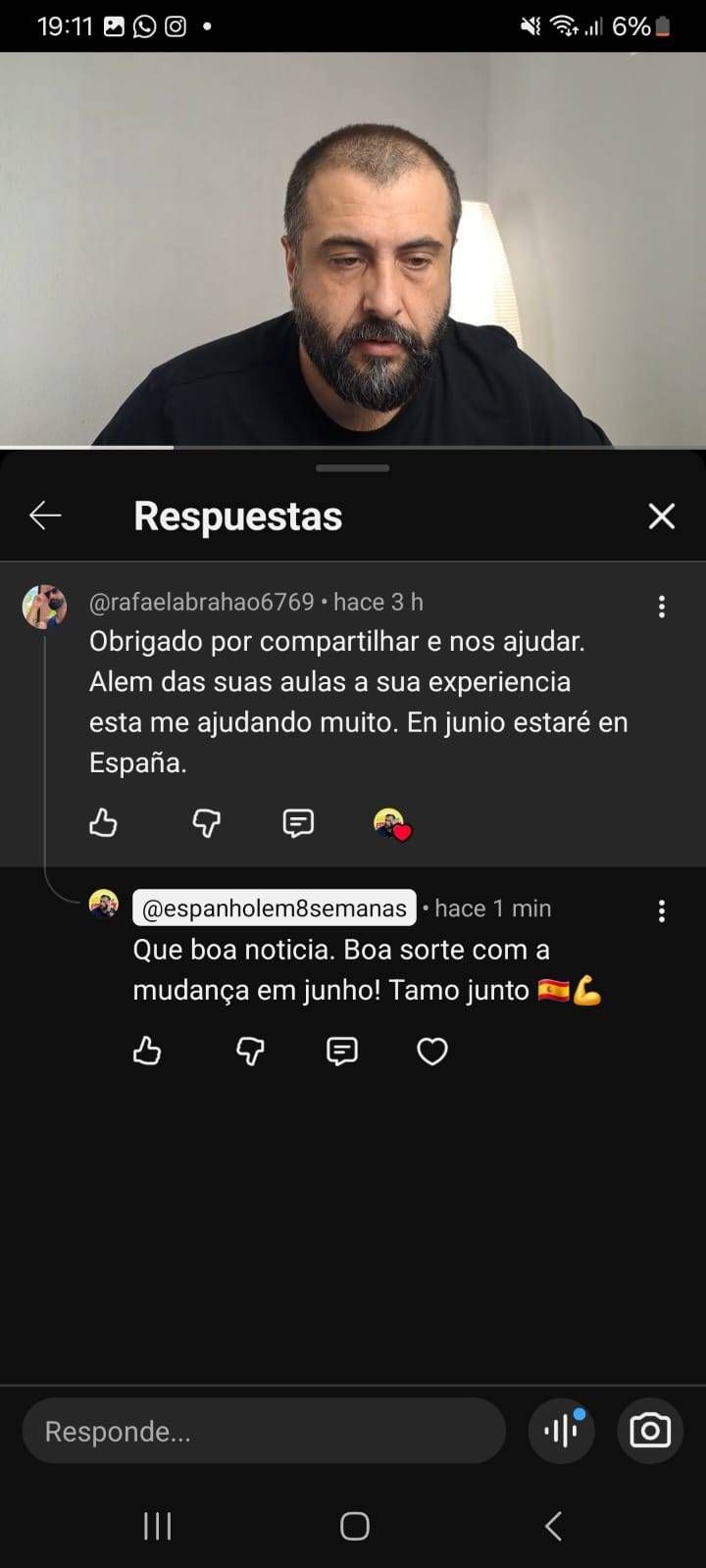This screenshot has width=706, height=1568.
Task: Like rafaelabrahao6769's comment
Action: point(103,823)
